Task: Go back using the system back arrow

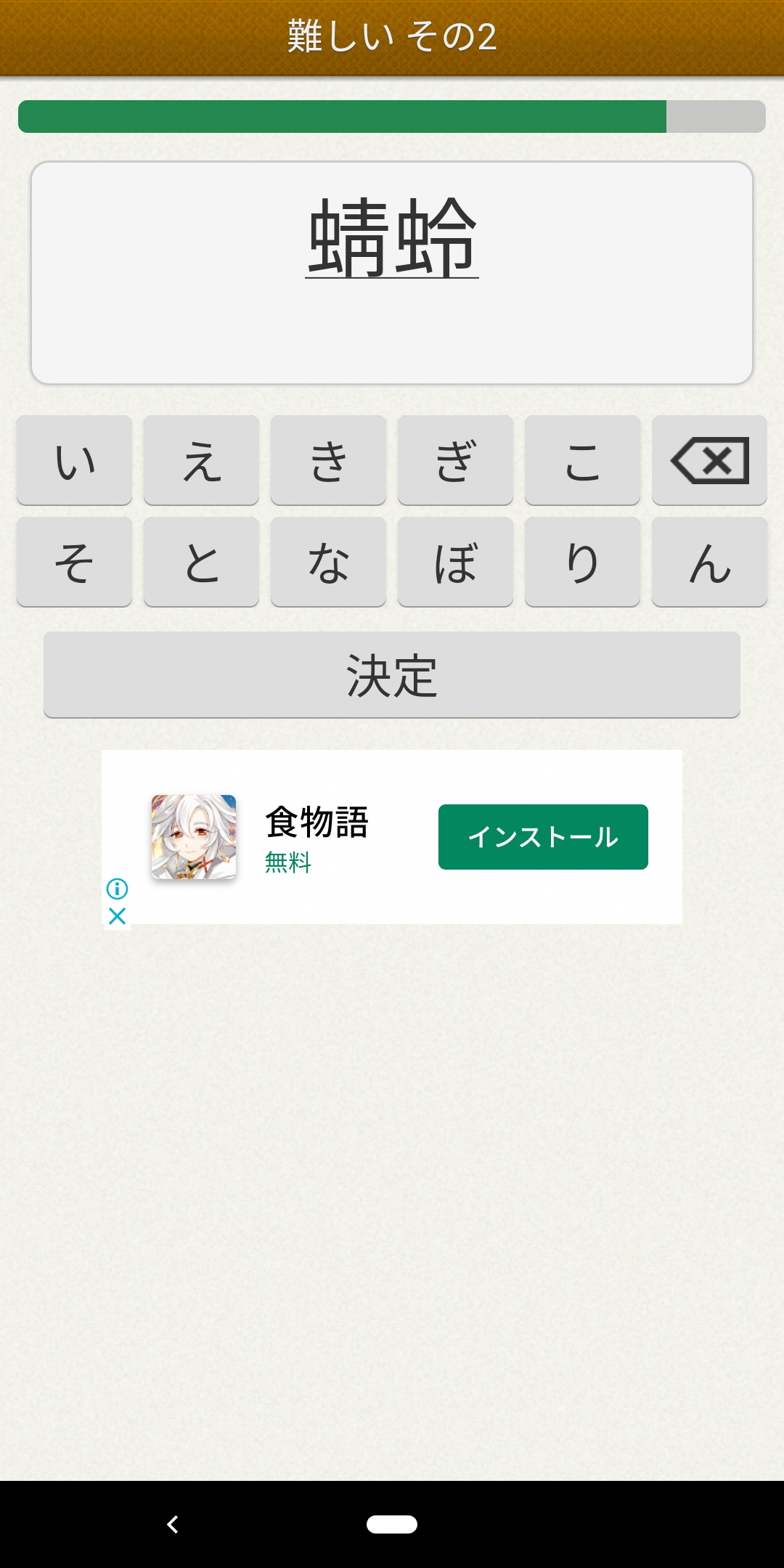Action: (x=173, y=1524)
